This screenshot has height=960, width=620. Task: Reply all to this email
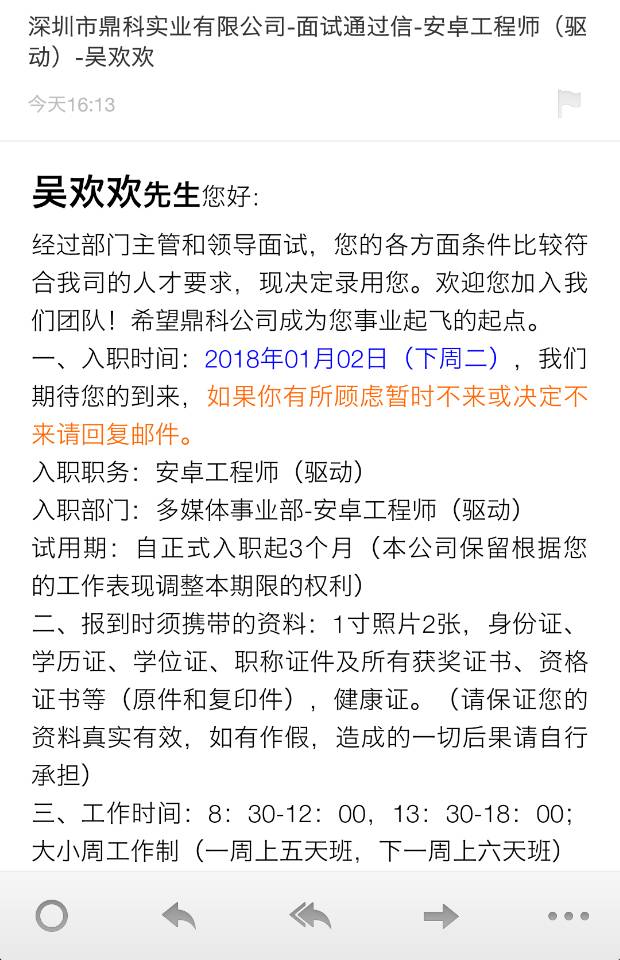click(309, 915)
